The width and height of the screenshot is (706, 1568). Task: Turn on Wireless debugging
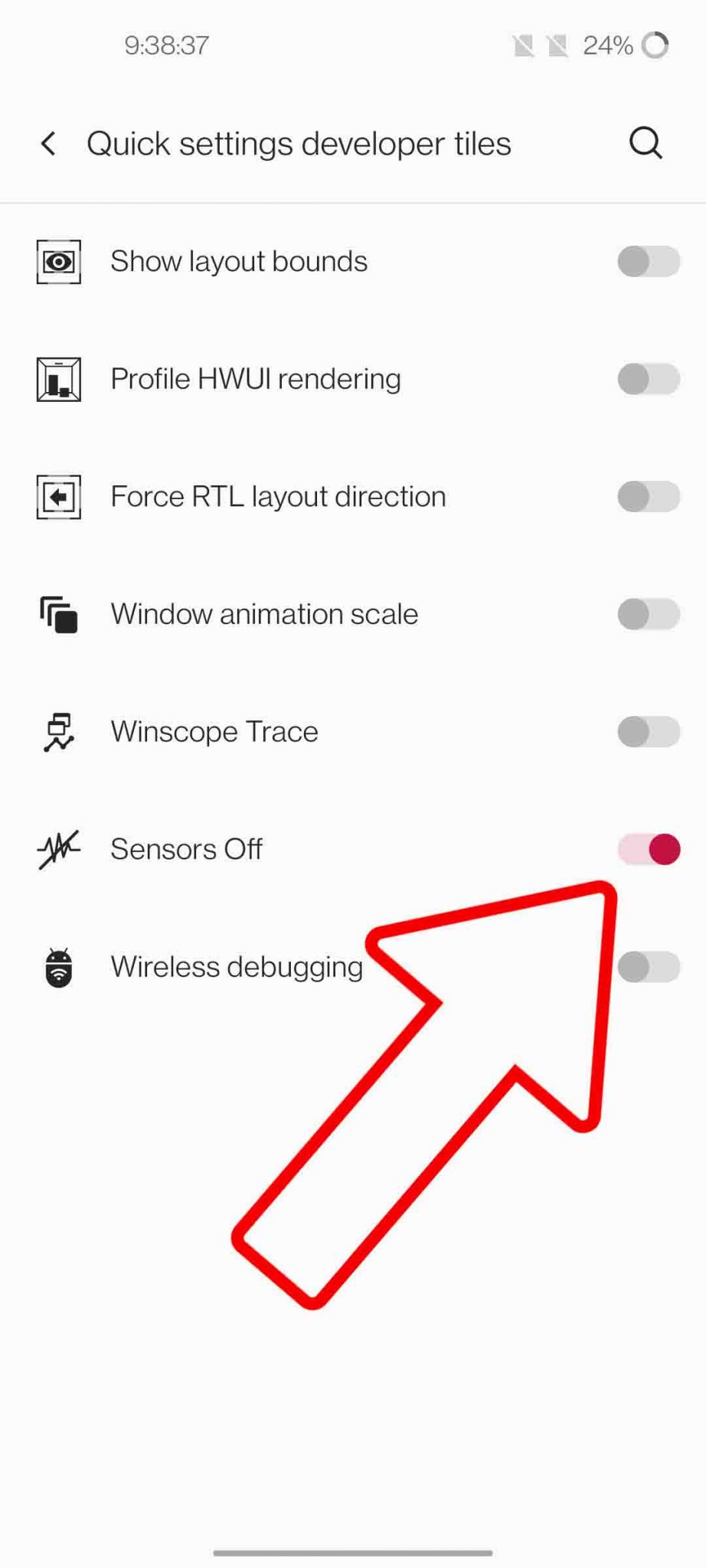coord(649,967)
